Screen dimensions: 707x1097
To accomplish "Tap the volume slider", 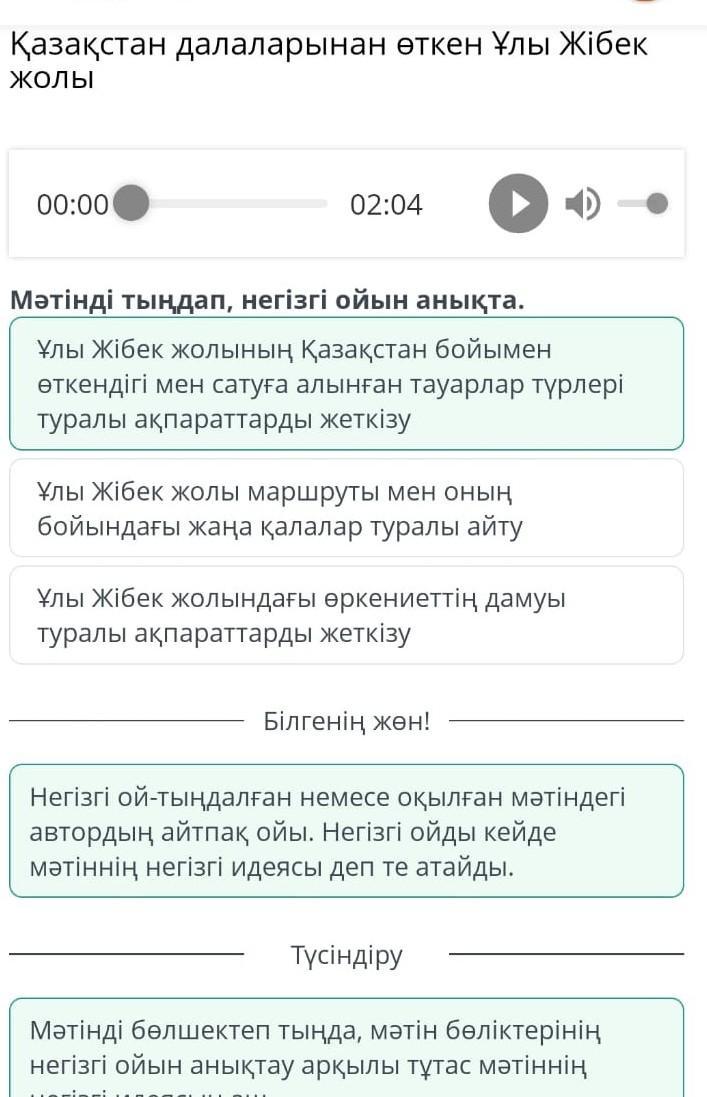I will (x=643, y=204).
